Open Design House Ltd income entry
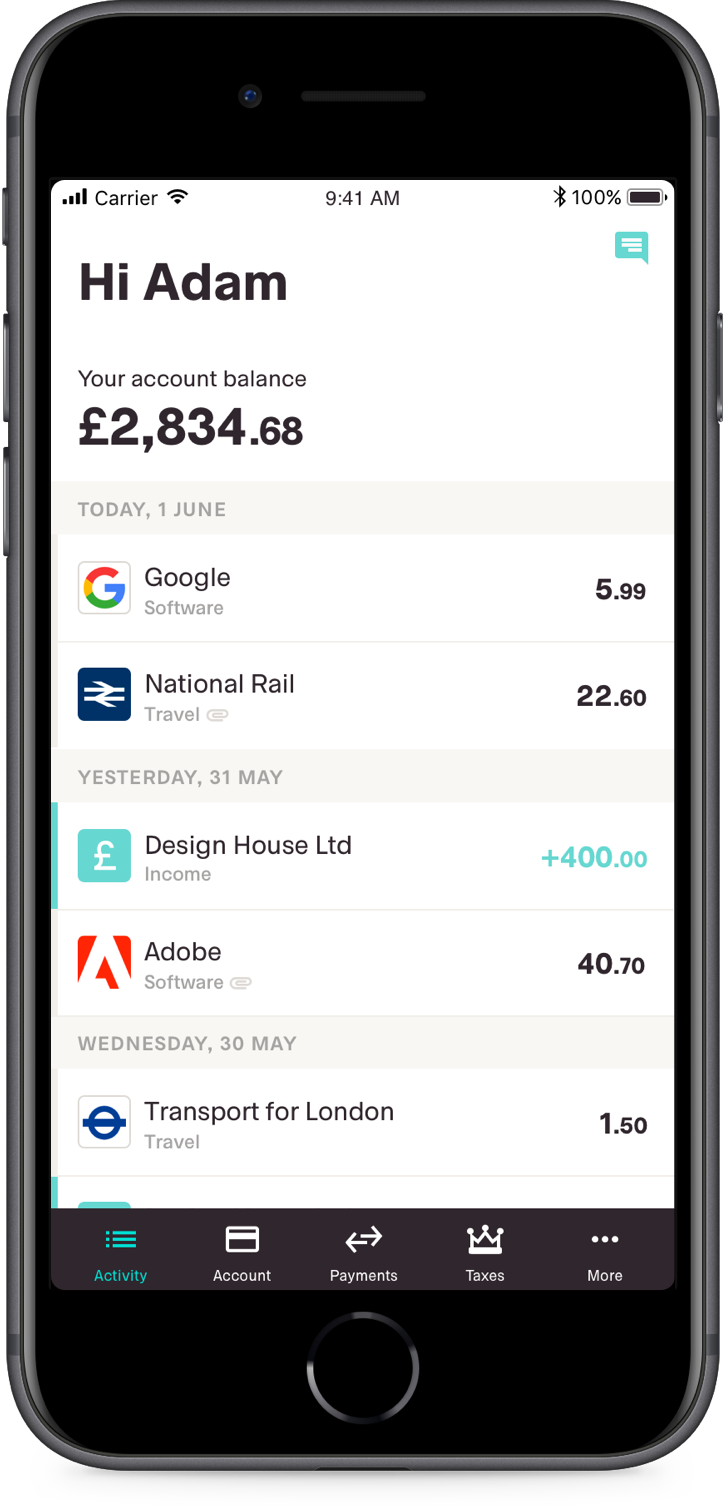 click(x=363, y=856)
